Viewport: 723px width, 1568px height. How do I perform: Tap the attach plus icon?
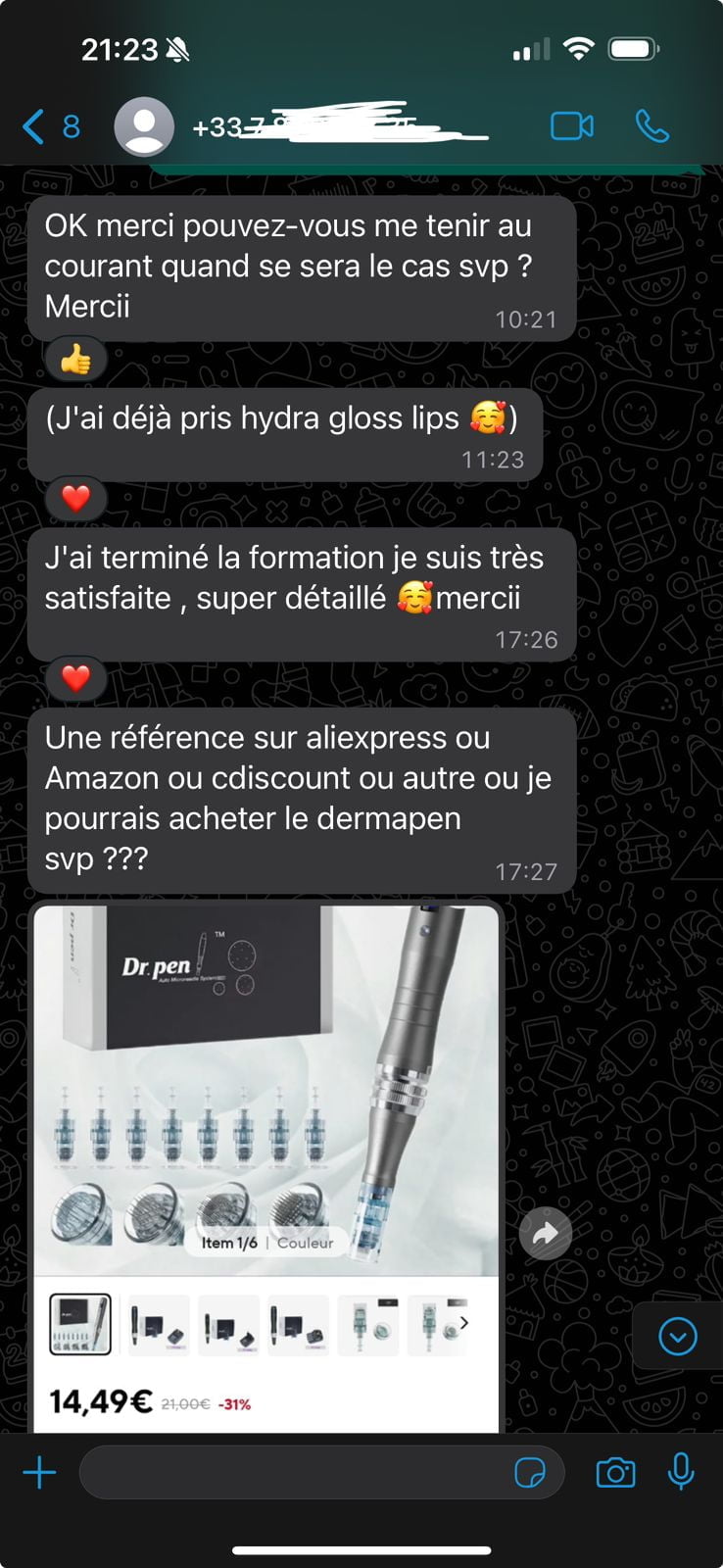(x=39, y=1472)
